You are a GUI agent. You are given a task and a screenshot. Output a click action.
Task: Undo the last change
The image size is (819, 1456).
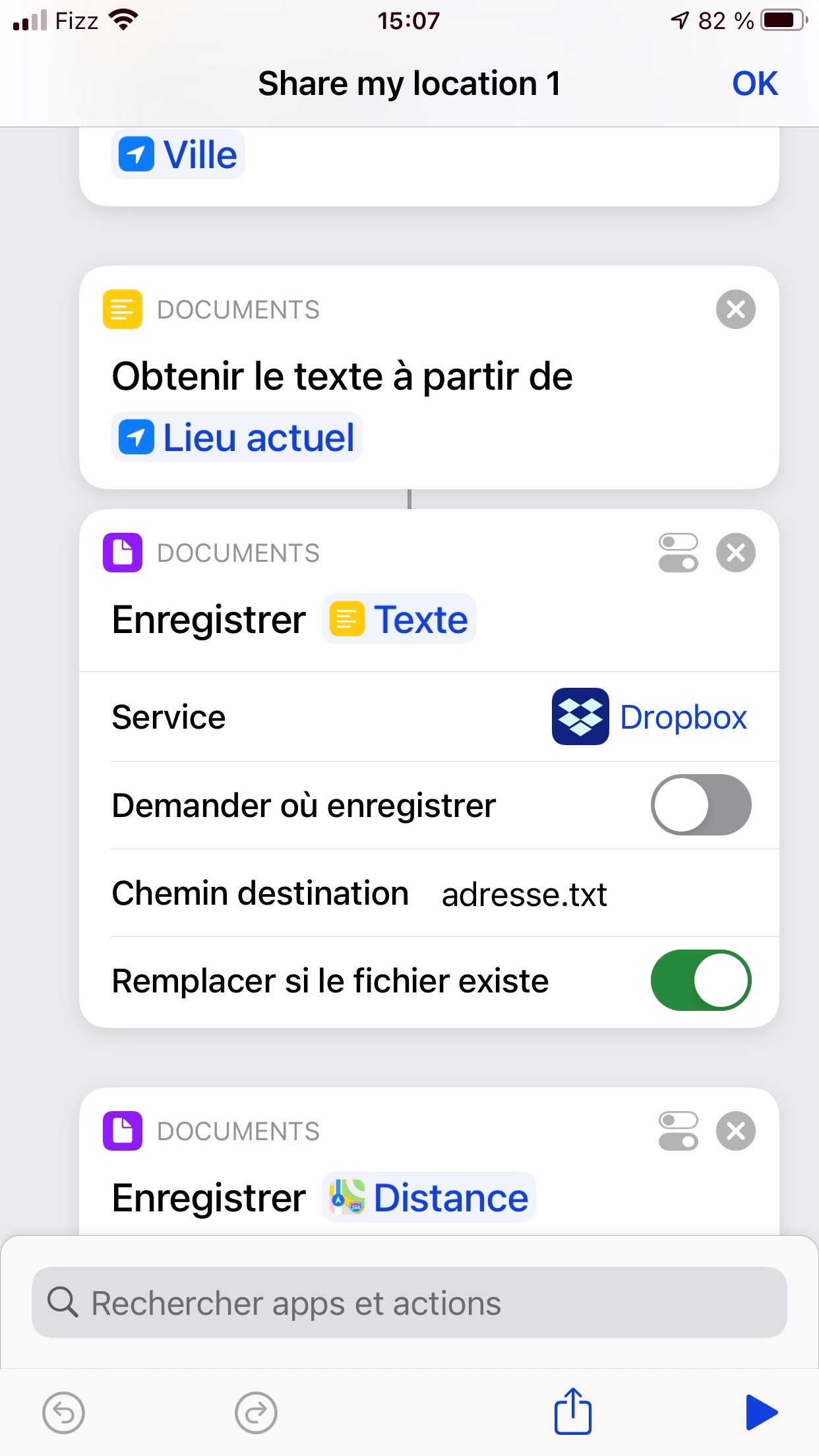point(63,1412)
